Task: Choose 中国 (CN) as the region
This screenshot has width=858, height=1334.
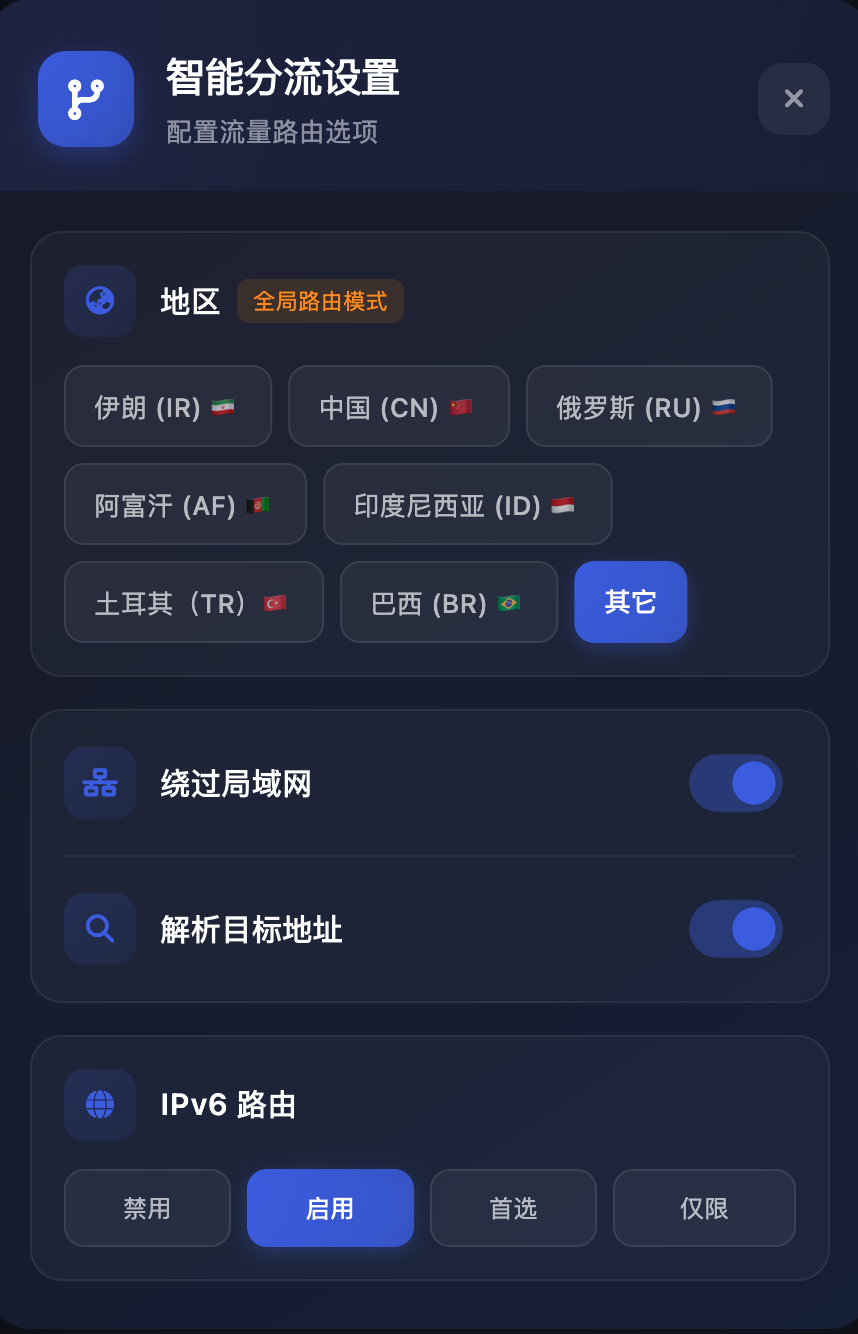Action: click(x=398, y=406)
